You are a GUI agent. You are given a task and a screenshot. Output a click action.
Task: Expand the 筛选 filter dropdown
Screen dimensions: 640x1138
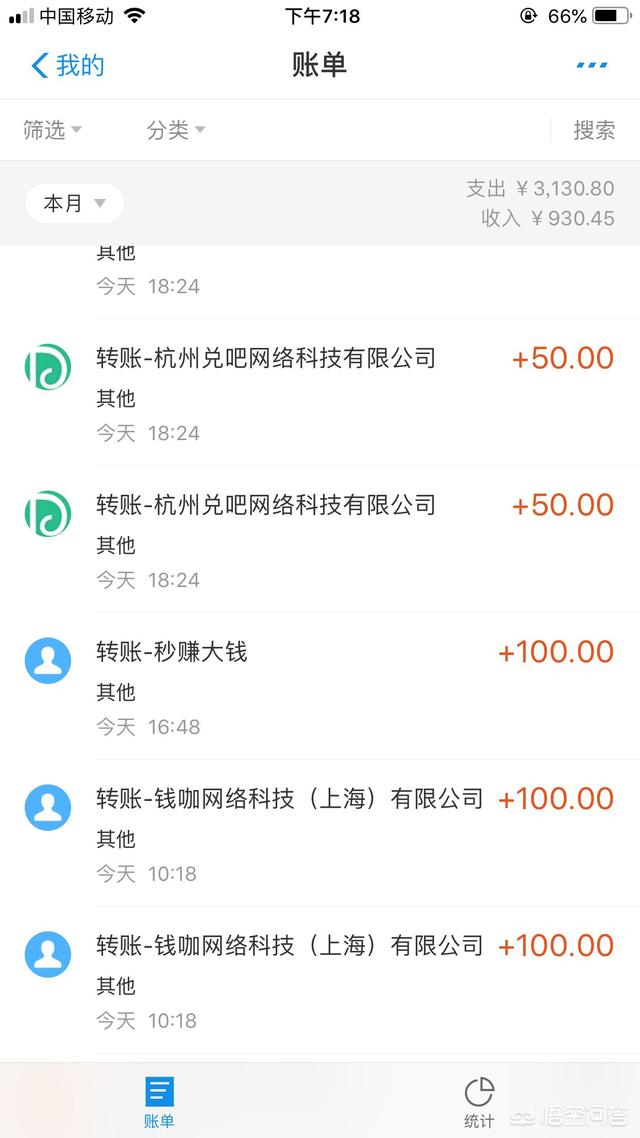52,130
